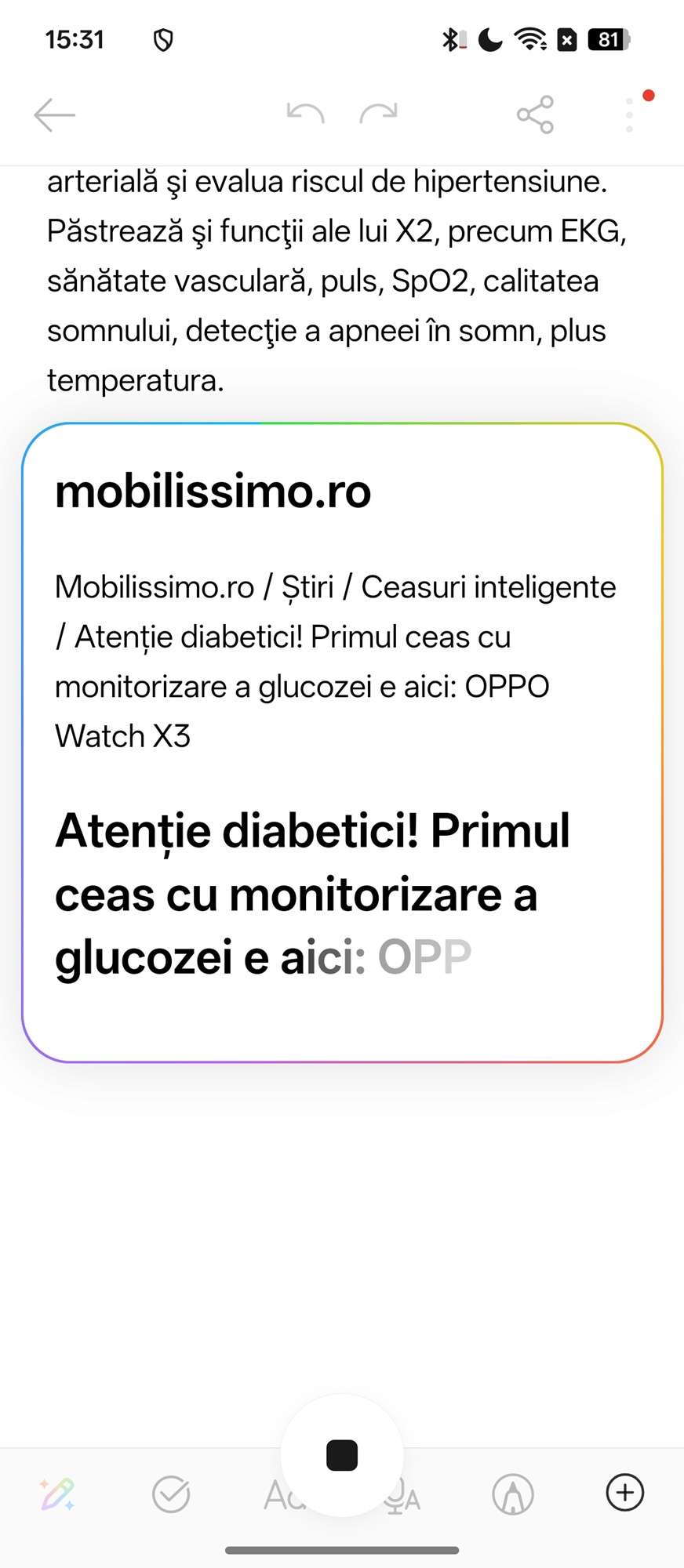Redo the last edit
This screenshot has height=1568, width=684.
coord(378,114)
